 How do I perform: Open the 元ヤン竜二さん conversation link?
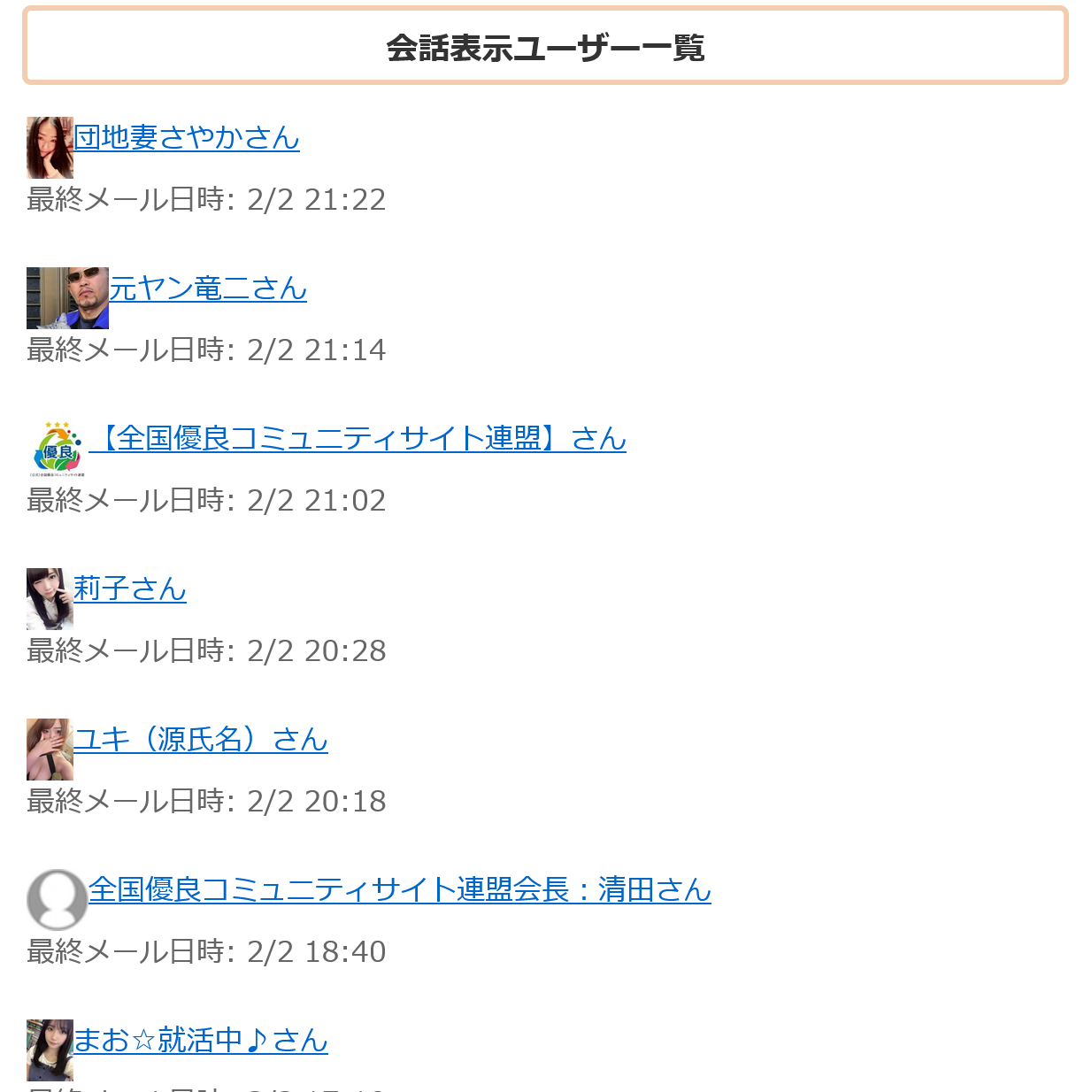pyautogui.click(x=207, y=288)
